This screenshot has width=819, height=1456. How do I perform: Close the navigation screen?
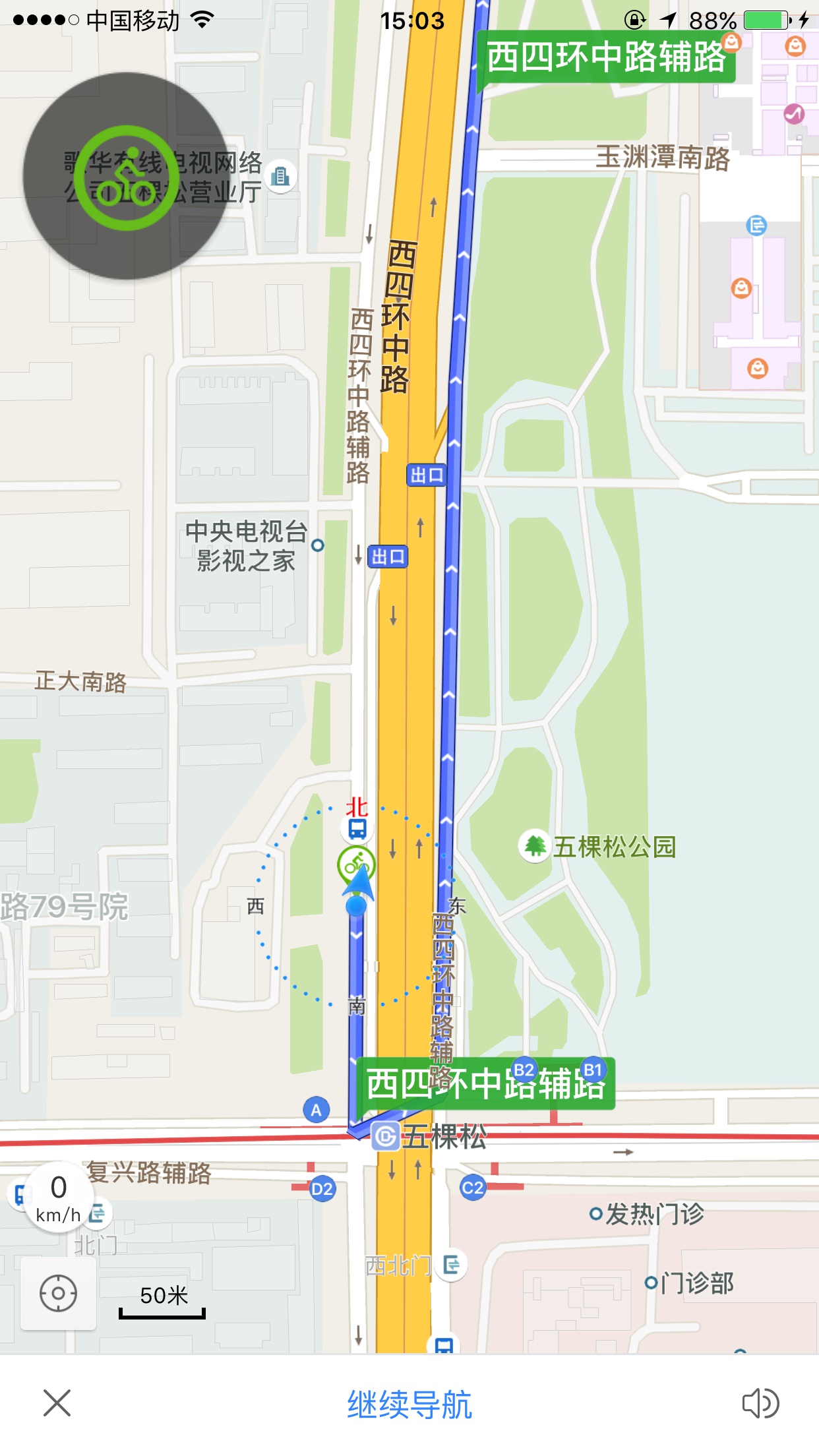pyautogui.click(x=57, y=1403)
